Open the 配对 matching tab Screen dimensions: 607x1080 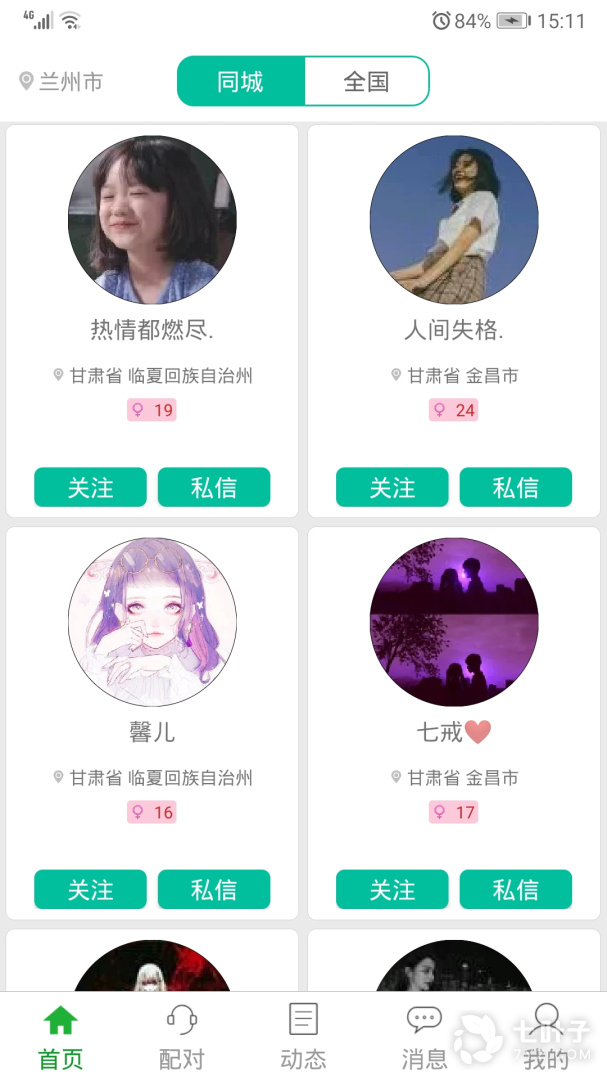182,1036
